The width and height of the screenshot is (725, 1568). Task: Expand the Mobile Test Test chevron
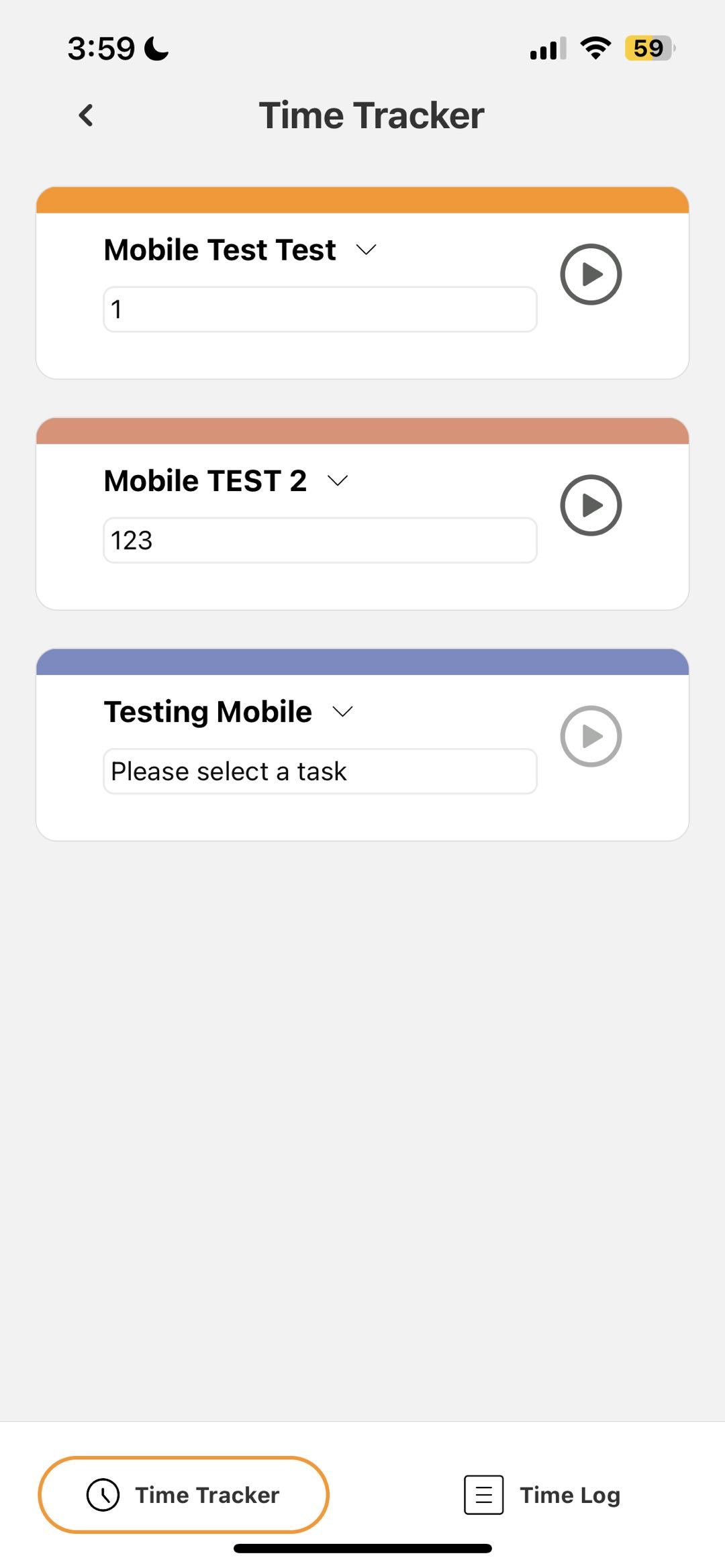366,250
